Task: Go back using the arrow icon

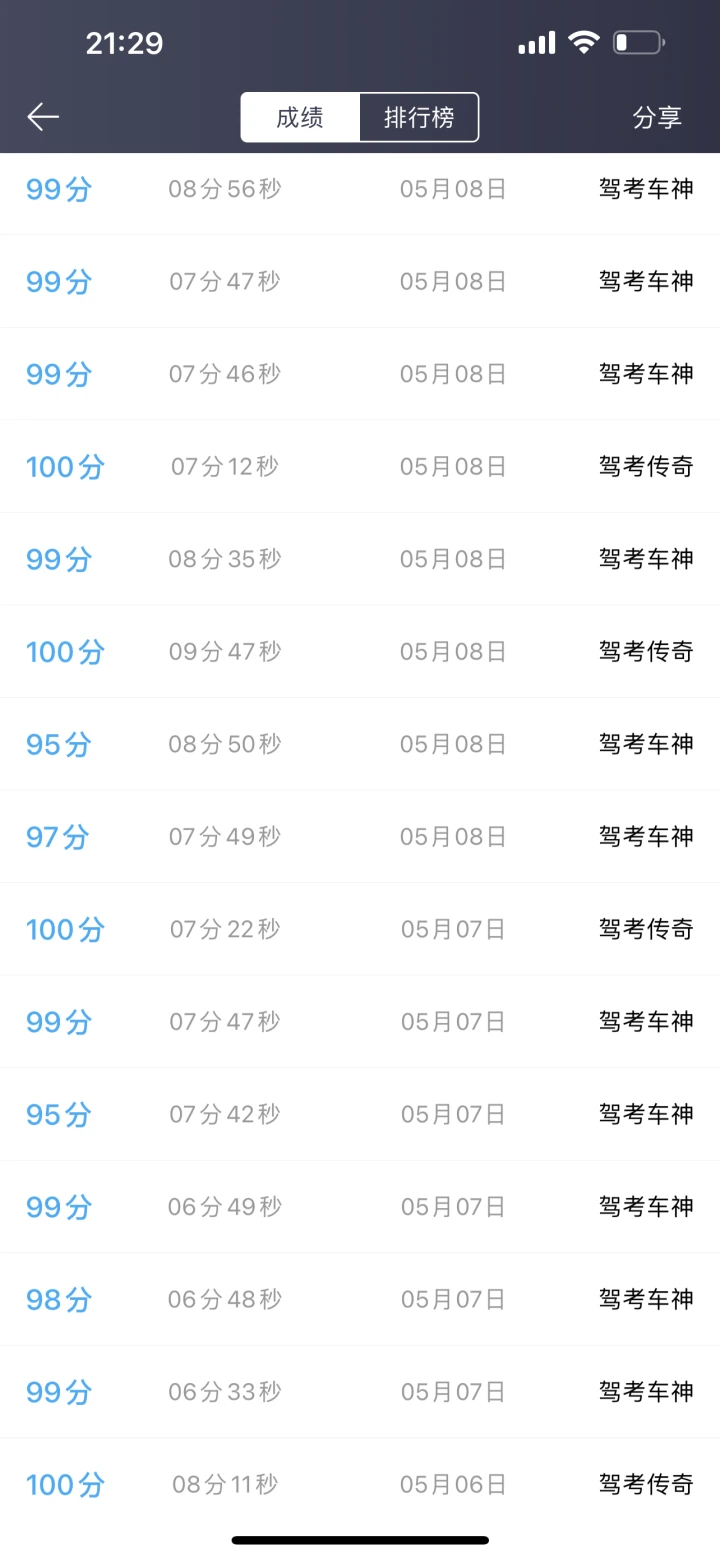Action: (43, 117)
